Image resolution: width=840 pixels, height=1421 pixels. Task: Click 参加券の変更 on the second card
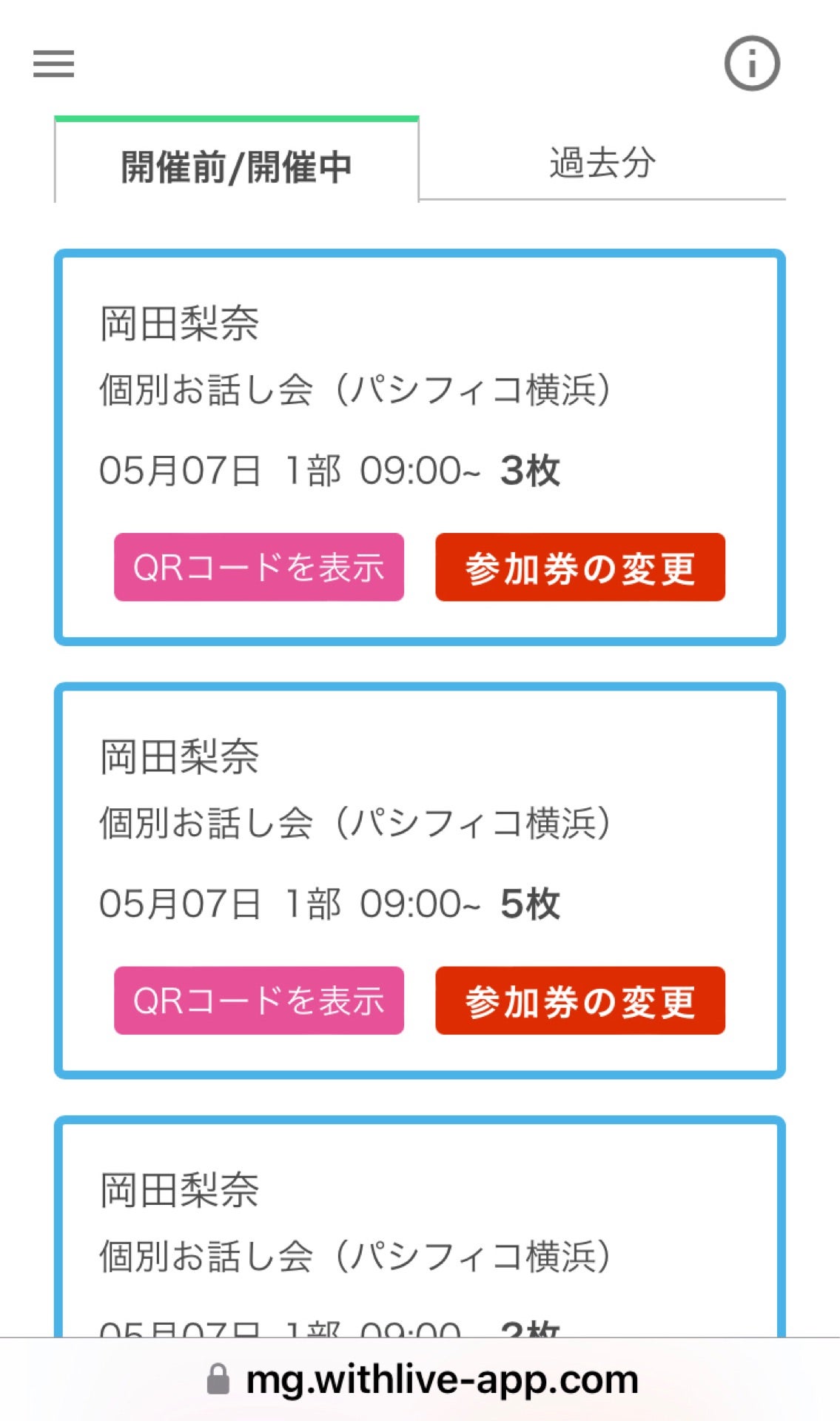point(579,1001)
